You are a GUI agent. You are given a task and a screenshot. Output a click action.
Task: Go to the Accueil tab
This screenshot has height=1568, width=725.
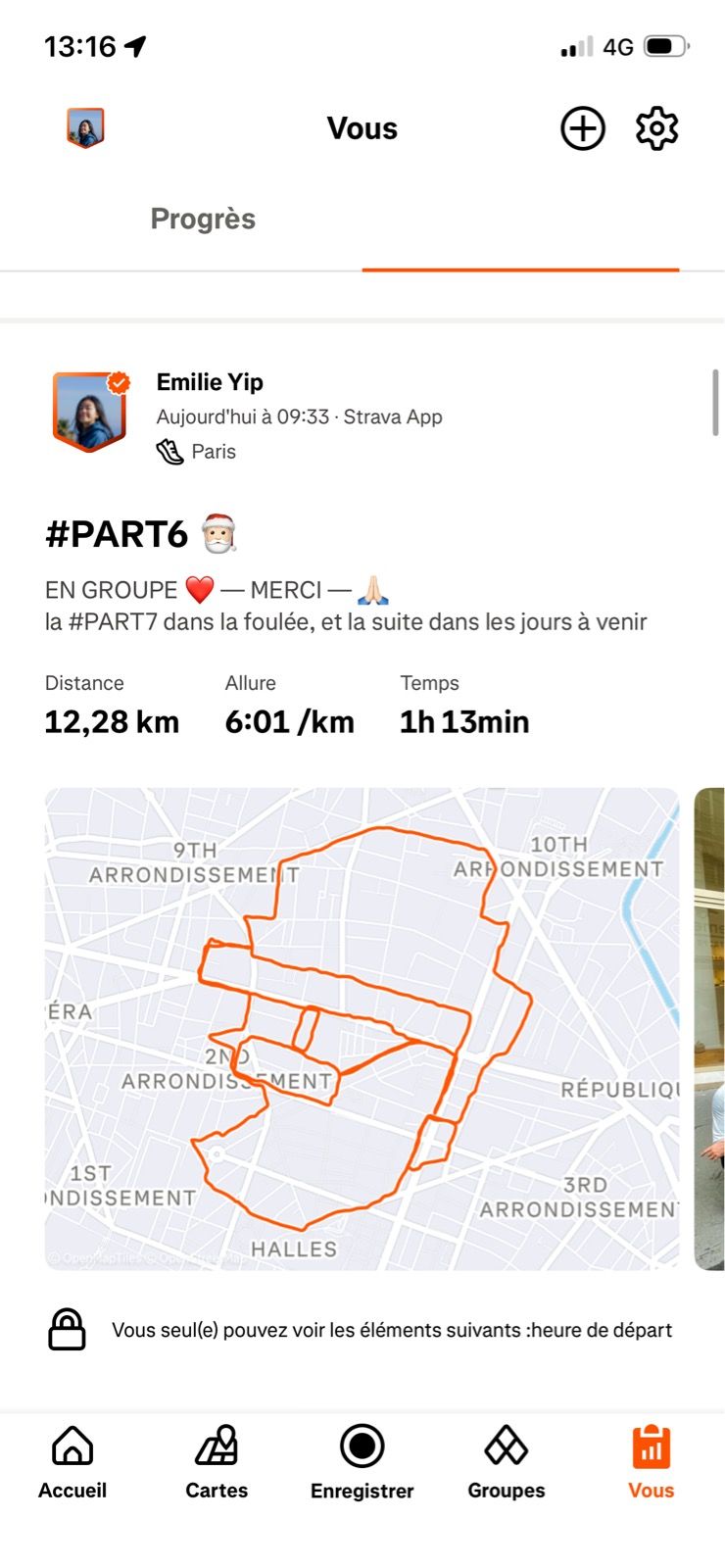click(x=72, y=1461)
